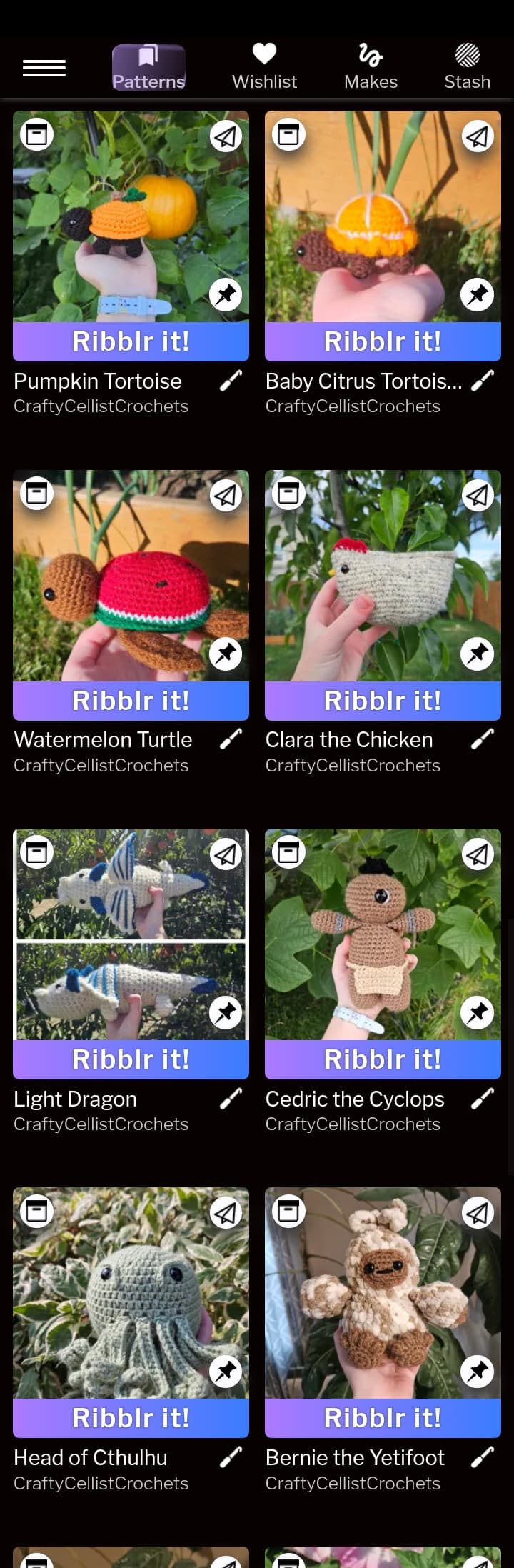Screen dimensions: 514x1568
Task: Pin the Cedric the Cyclops pattern
Action: (477, 1012)
